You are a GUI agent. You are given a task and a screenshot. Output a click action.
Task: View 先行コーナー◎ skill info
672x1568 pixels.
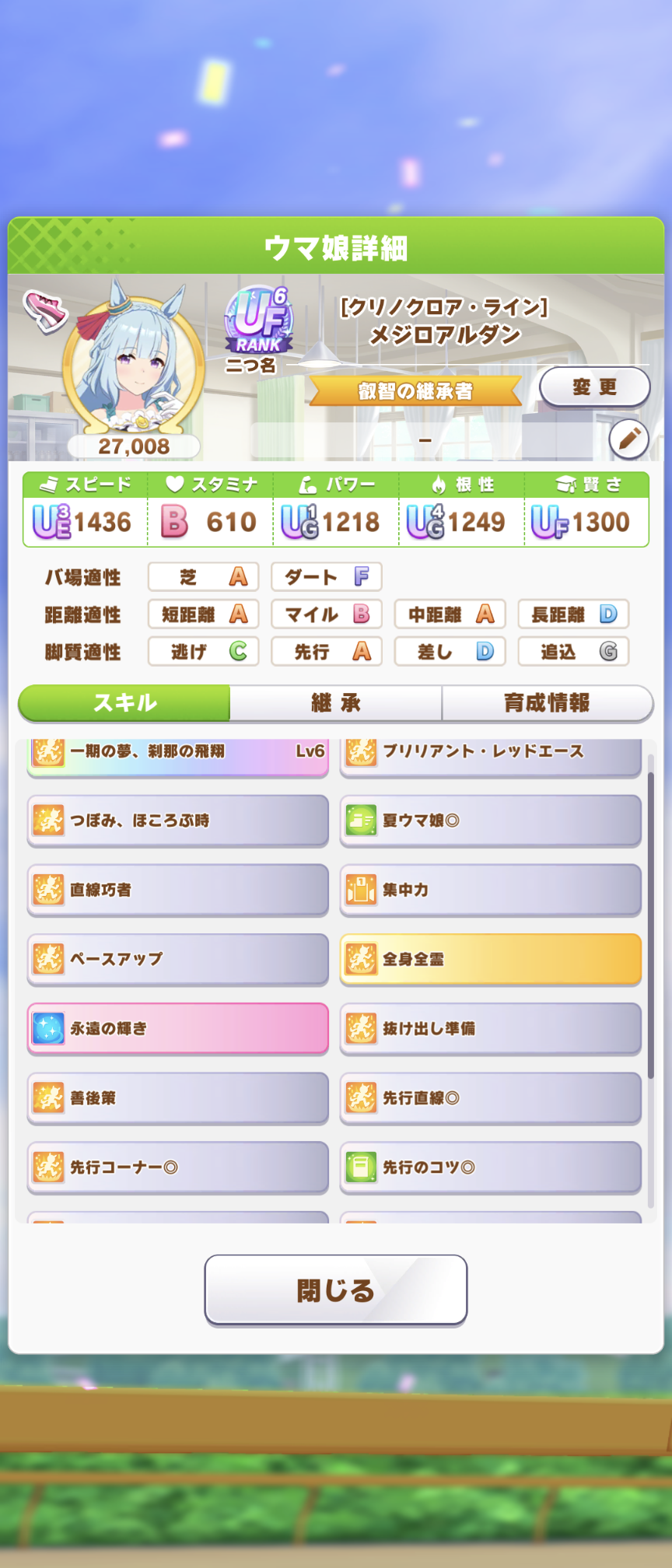(177, 1167)
